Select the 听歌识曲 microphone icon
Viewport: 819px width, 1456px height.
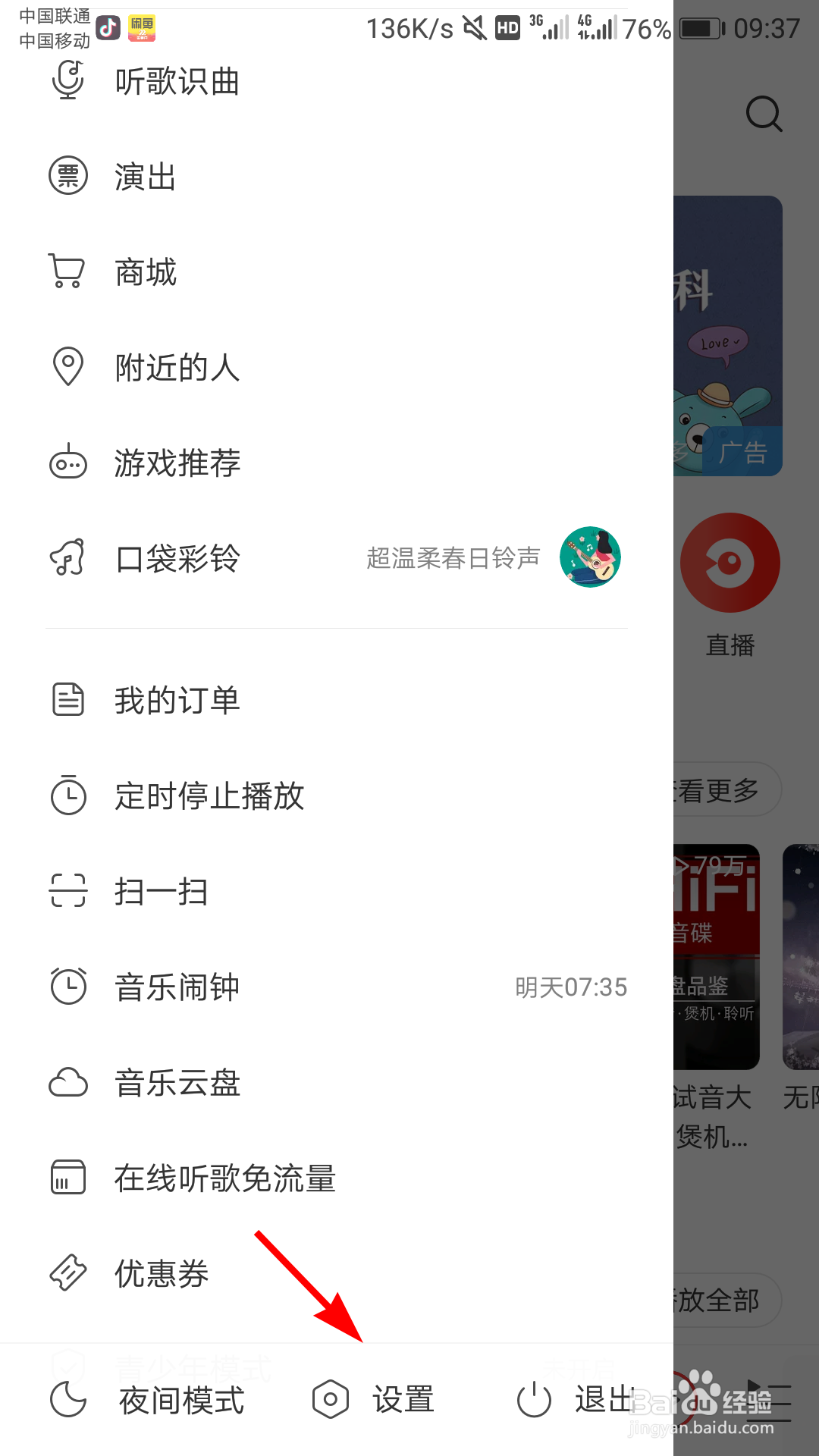(67, 82)
